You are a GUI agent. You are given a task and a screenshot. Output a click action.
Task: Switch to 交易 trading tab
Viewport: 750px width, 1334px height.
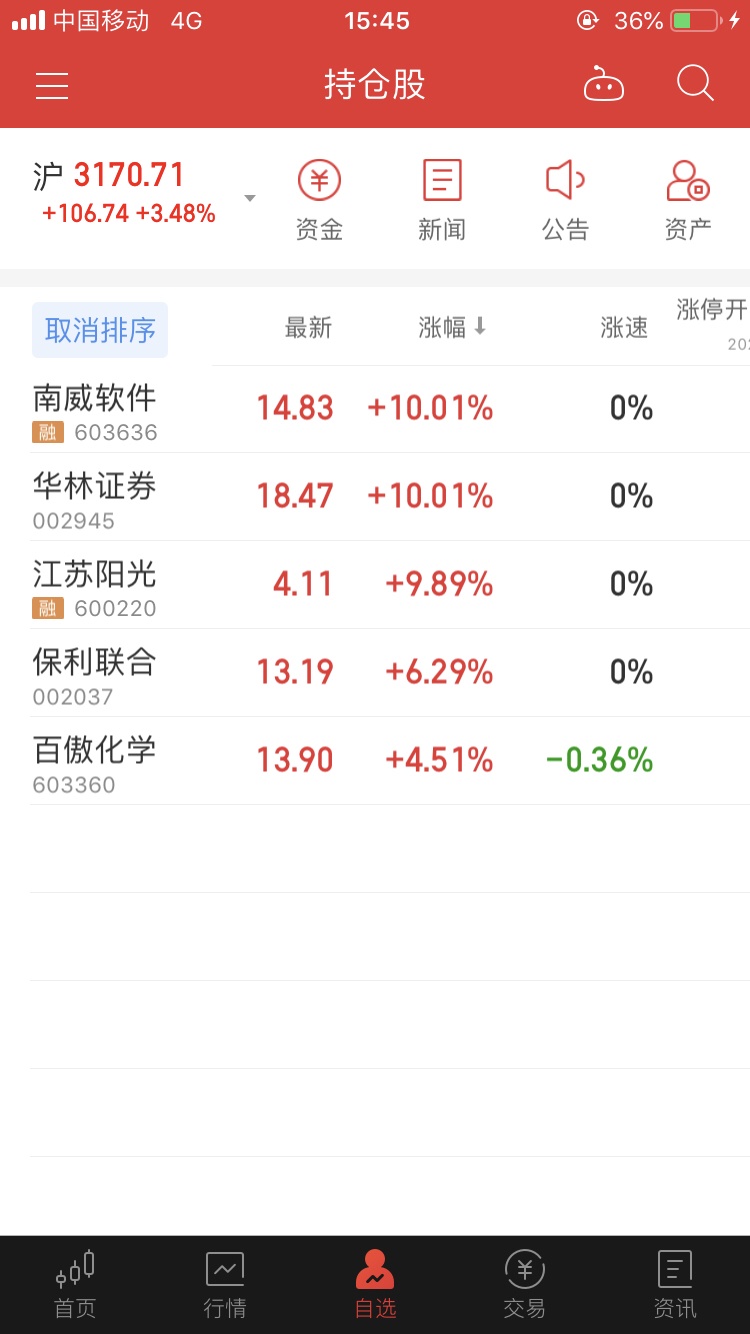(525, 1285)
